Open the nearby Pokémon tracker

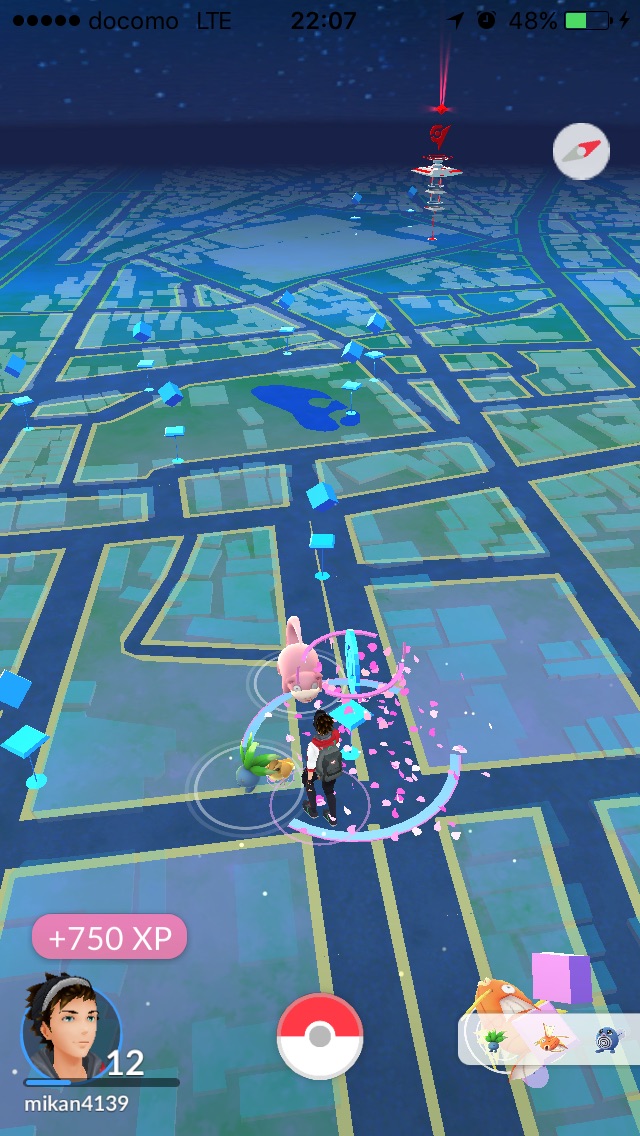tap(549, 1040)
